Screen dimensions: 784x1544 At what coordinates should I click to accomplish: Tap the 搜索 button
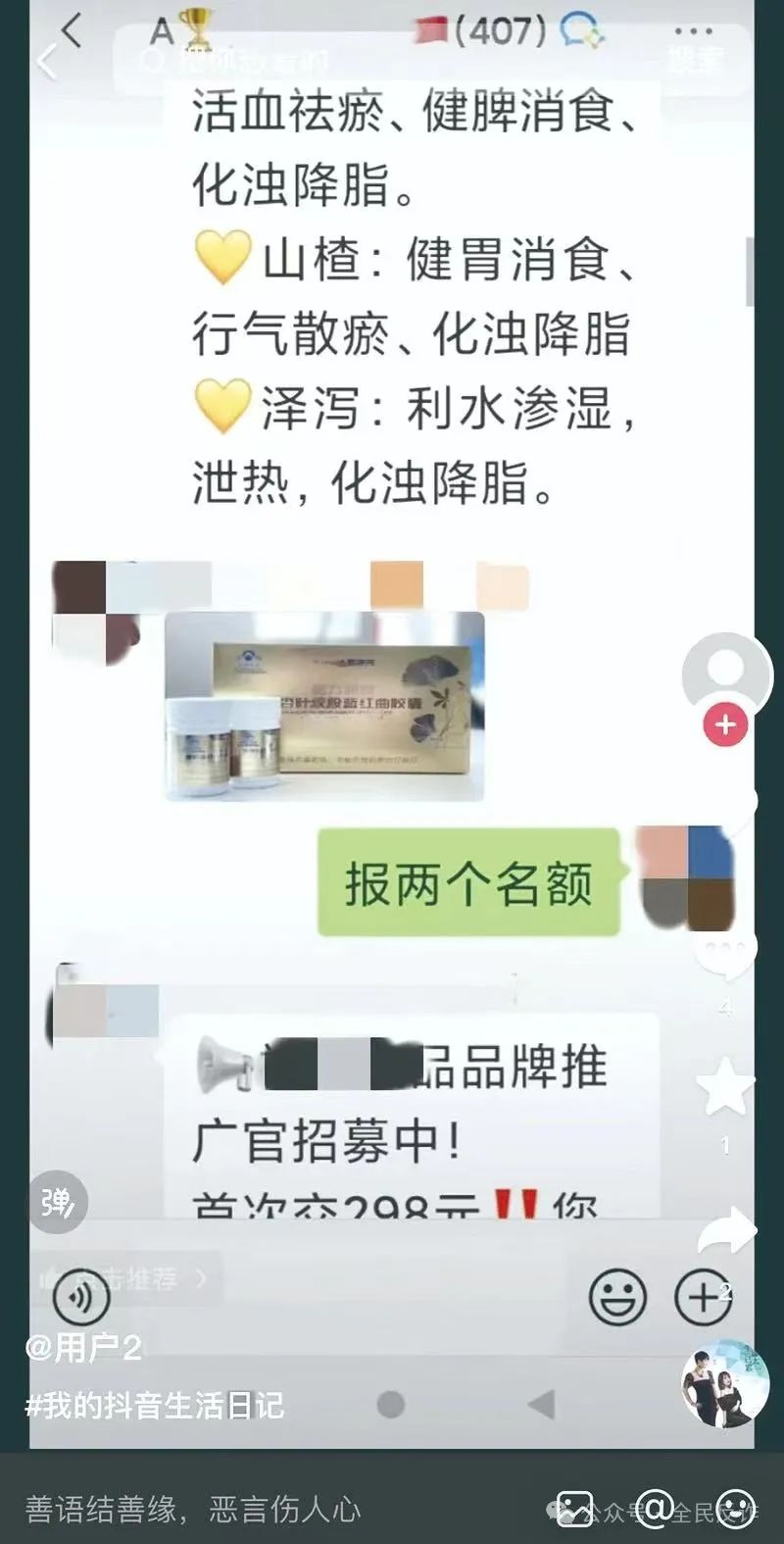click(695, 60)
